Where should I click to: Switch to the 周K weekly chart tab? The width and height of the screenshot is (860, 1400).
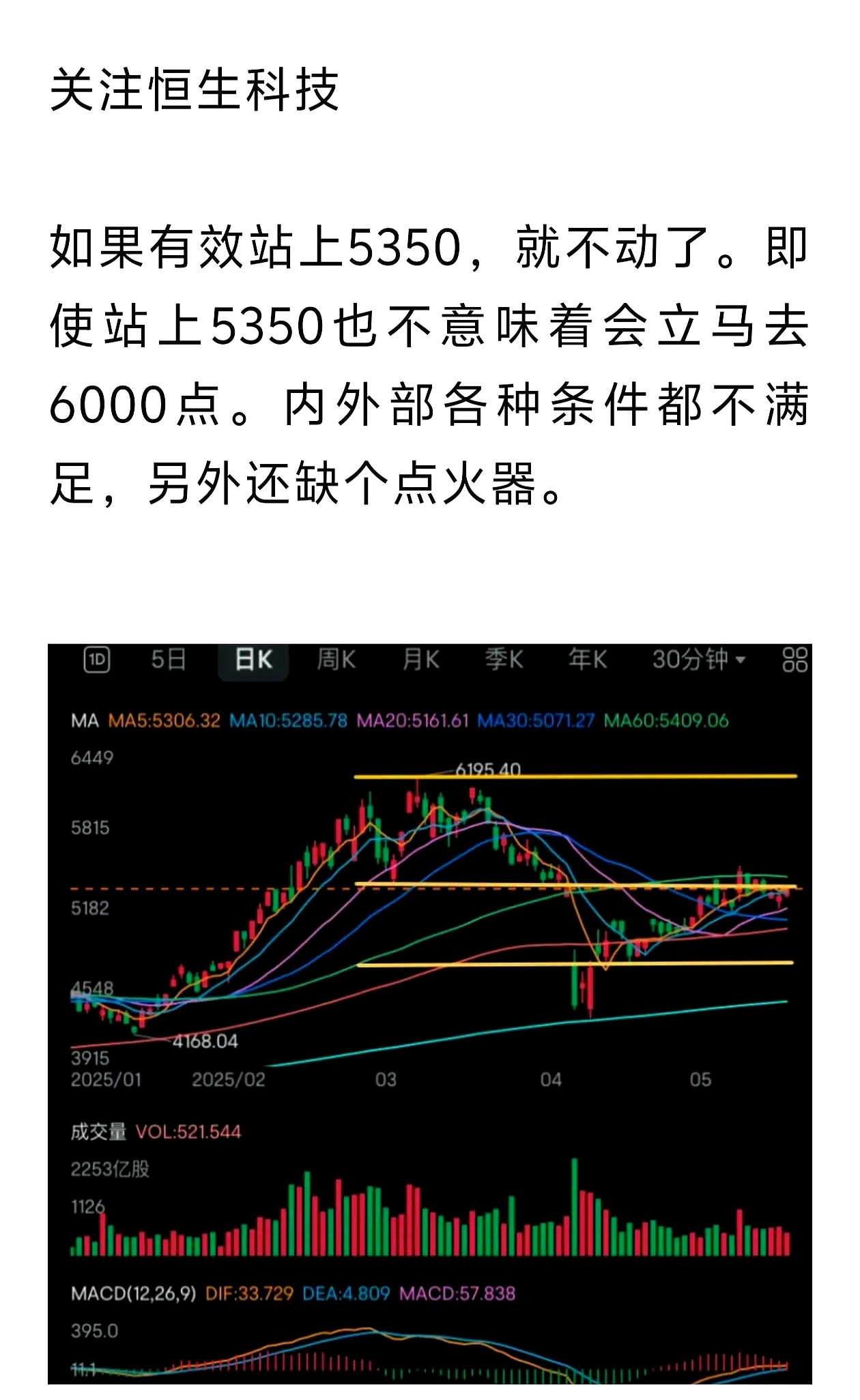pos(334,658)
